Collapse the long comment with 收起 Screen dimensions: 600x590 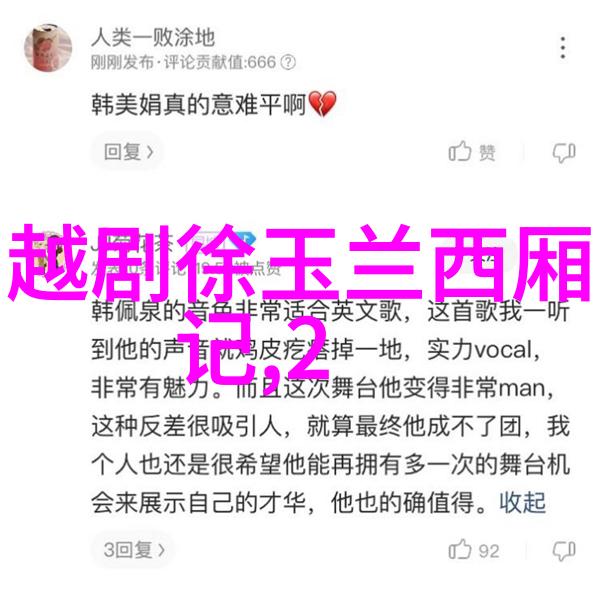coord(522,502)
